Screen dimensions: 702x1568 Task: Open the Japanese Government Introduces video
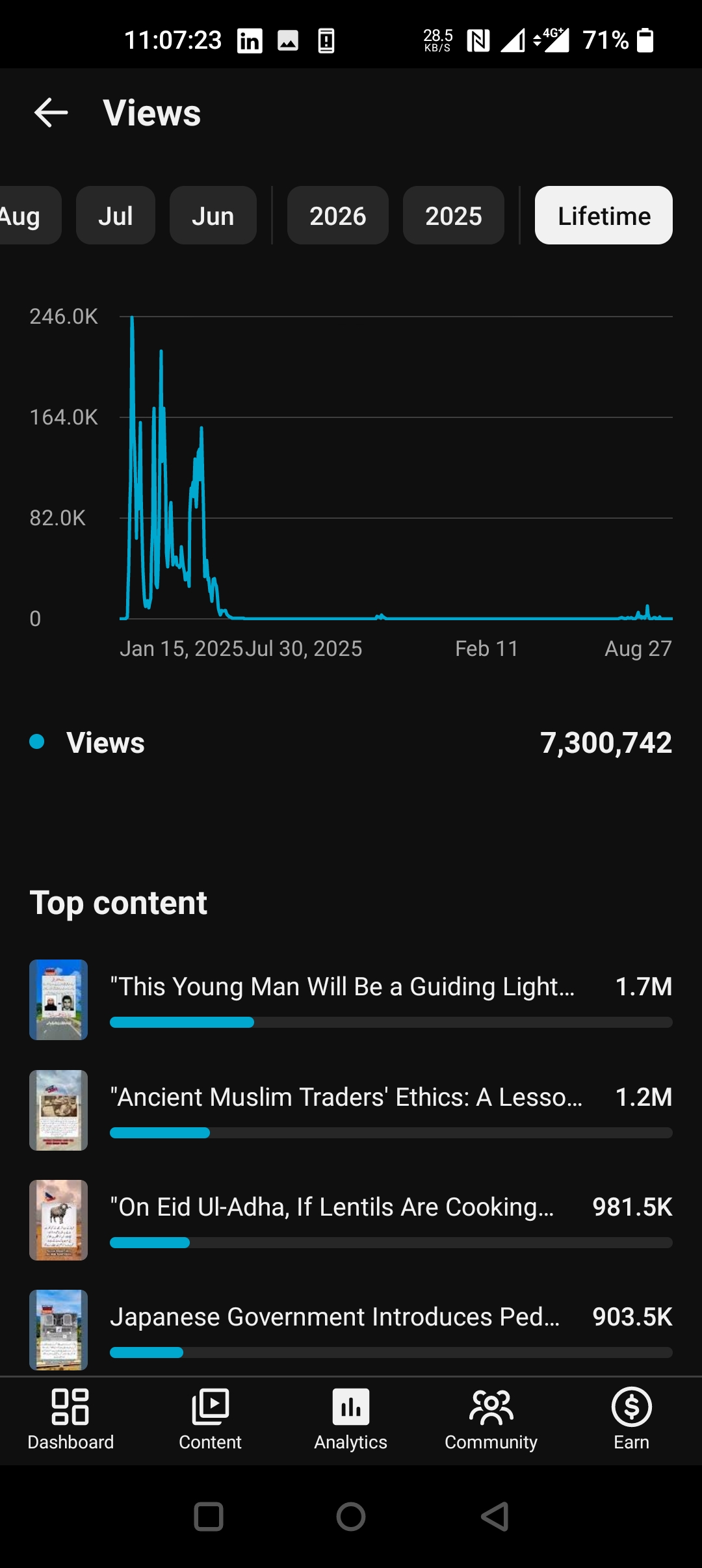click(351, 1330)
